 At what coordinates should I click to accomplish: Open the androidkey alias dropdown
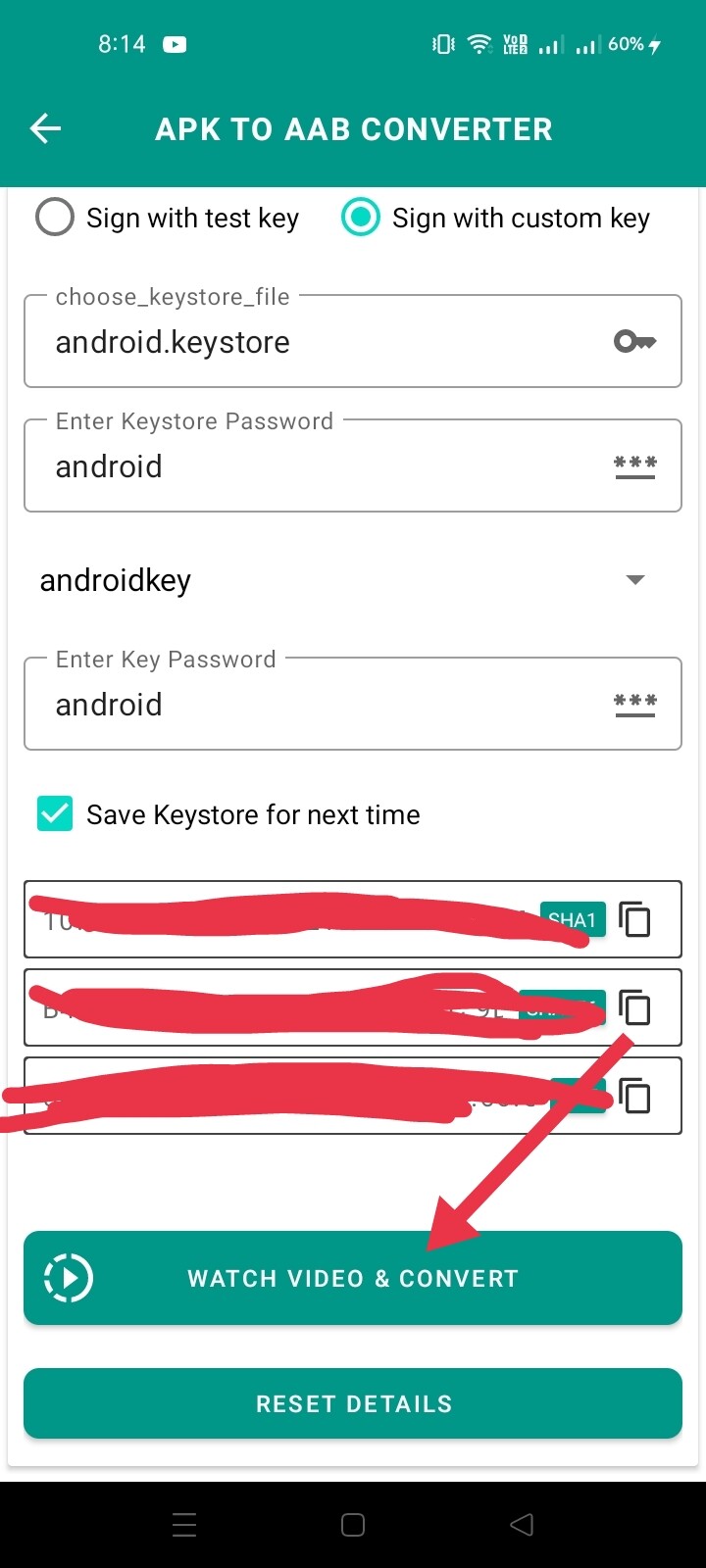pos(635,579)
